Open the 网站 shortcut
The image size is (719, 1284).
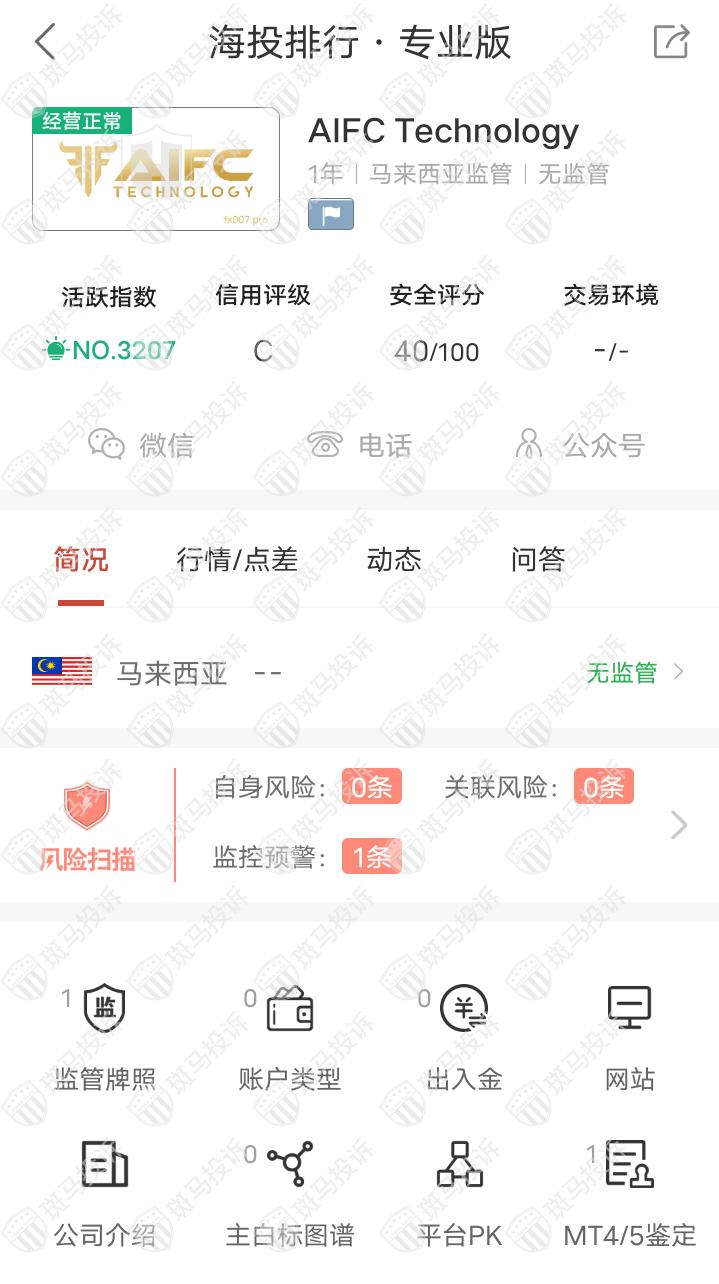point(630,1038)
